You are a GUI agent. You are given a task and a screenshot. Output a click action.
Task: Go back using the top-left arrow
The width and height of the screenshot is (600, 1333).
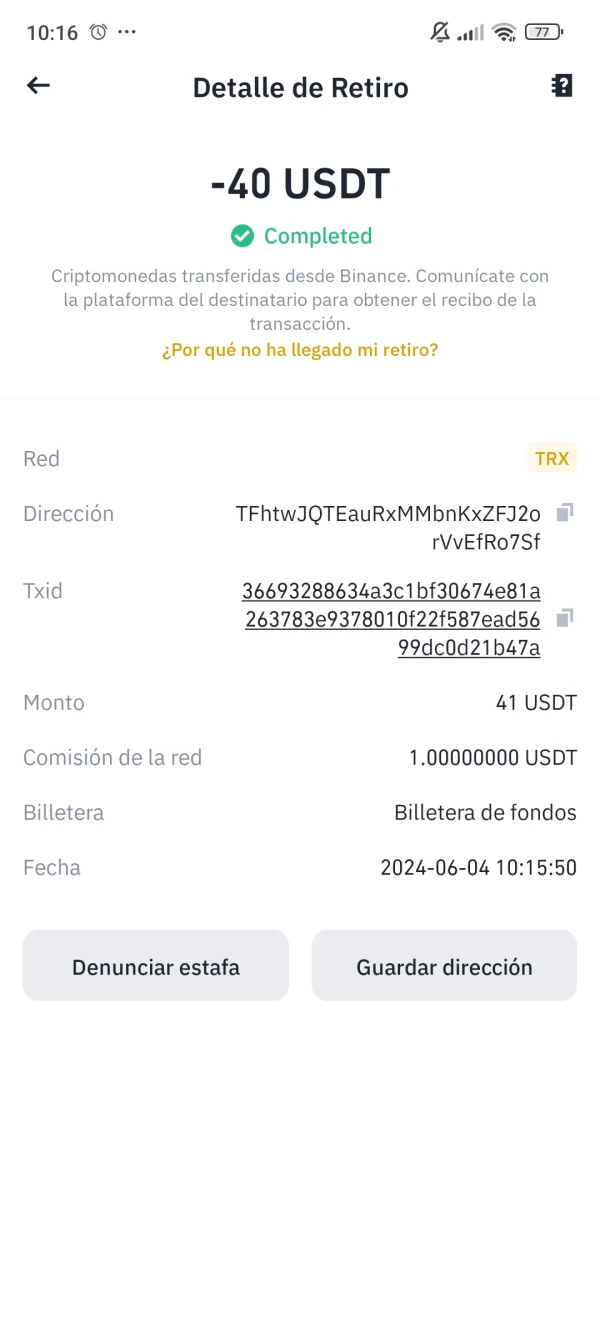point(38,86)
